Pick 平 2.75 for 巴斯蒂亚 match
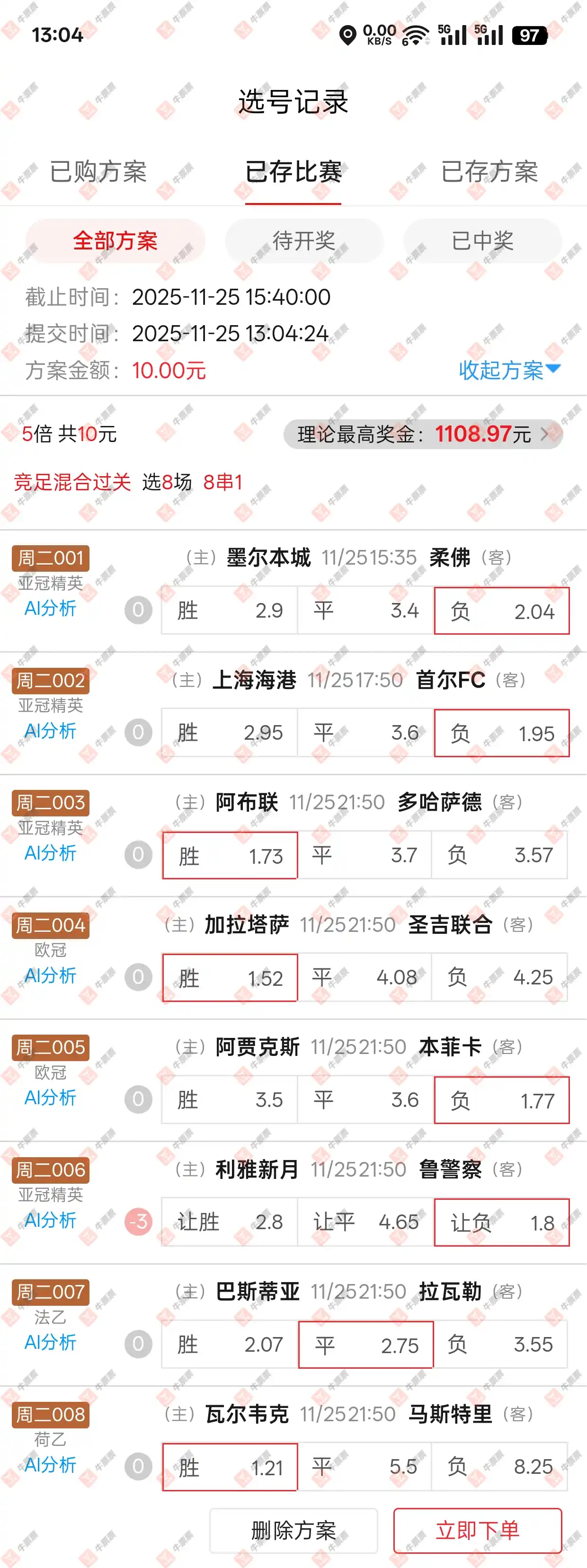The height and width of the screenshot is (1568, 587). pos(365,1345)
